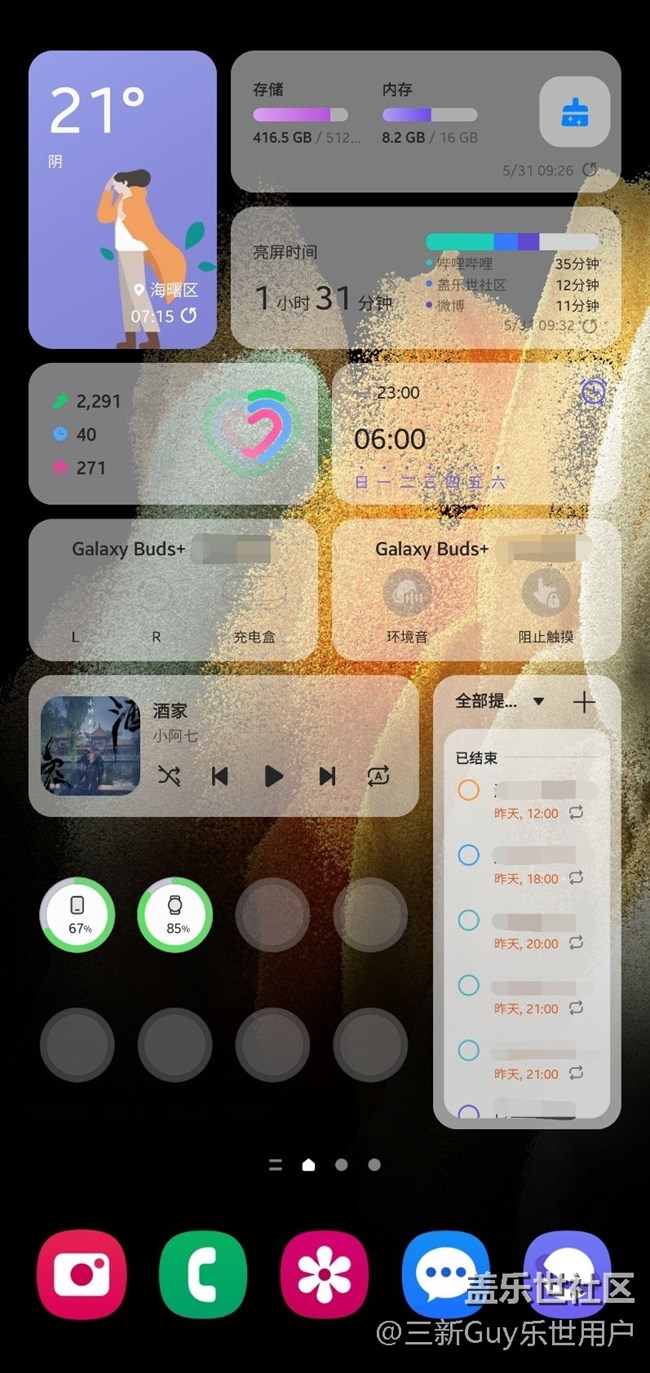Open the weather widget for 海曙区

pos(122,200)
